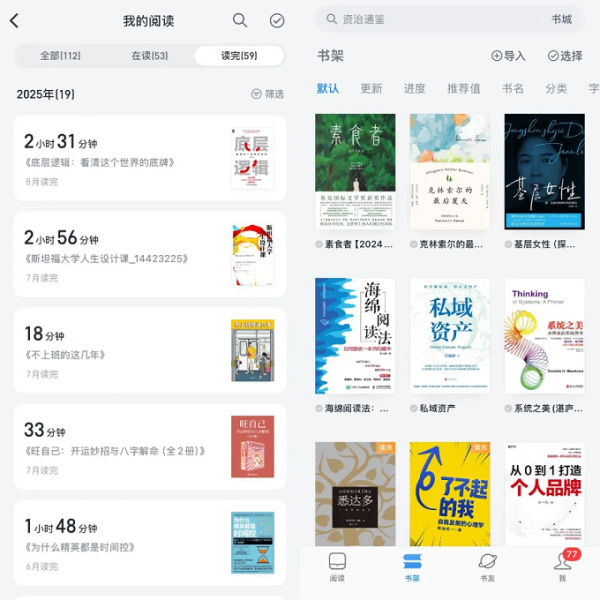600x600 pixels.
Task: Tap the 资治通鉴 search box
Action: click(x=430, y=19)
